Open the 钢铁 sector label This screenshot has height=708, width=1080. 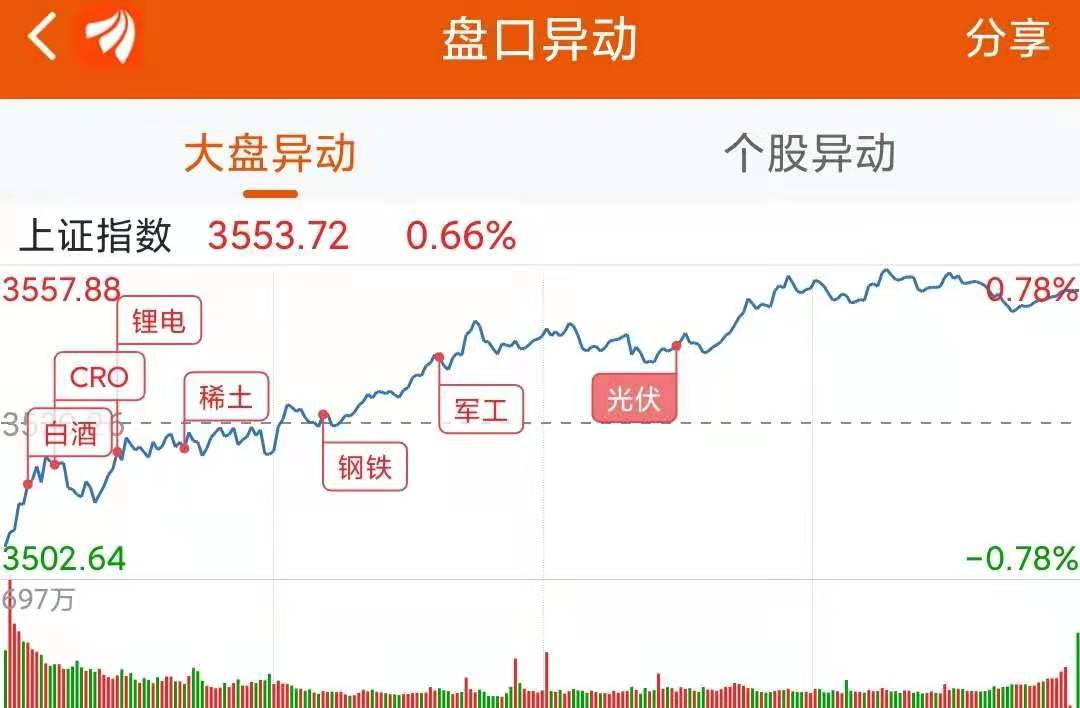[x=364, y=466]
